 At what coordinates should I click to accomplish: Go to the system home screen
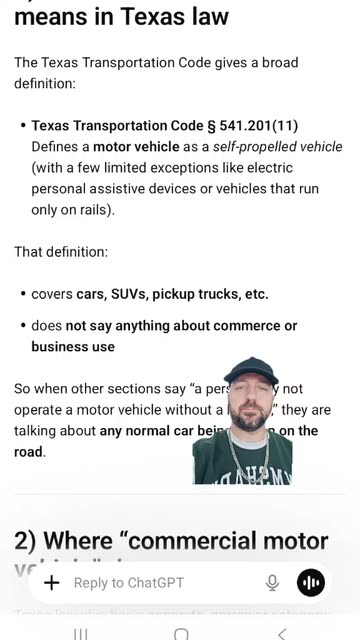click(x=181, y=634)
